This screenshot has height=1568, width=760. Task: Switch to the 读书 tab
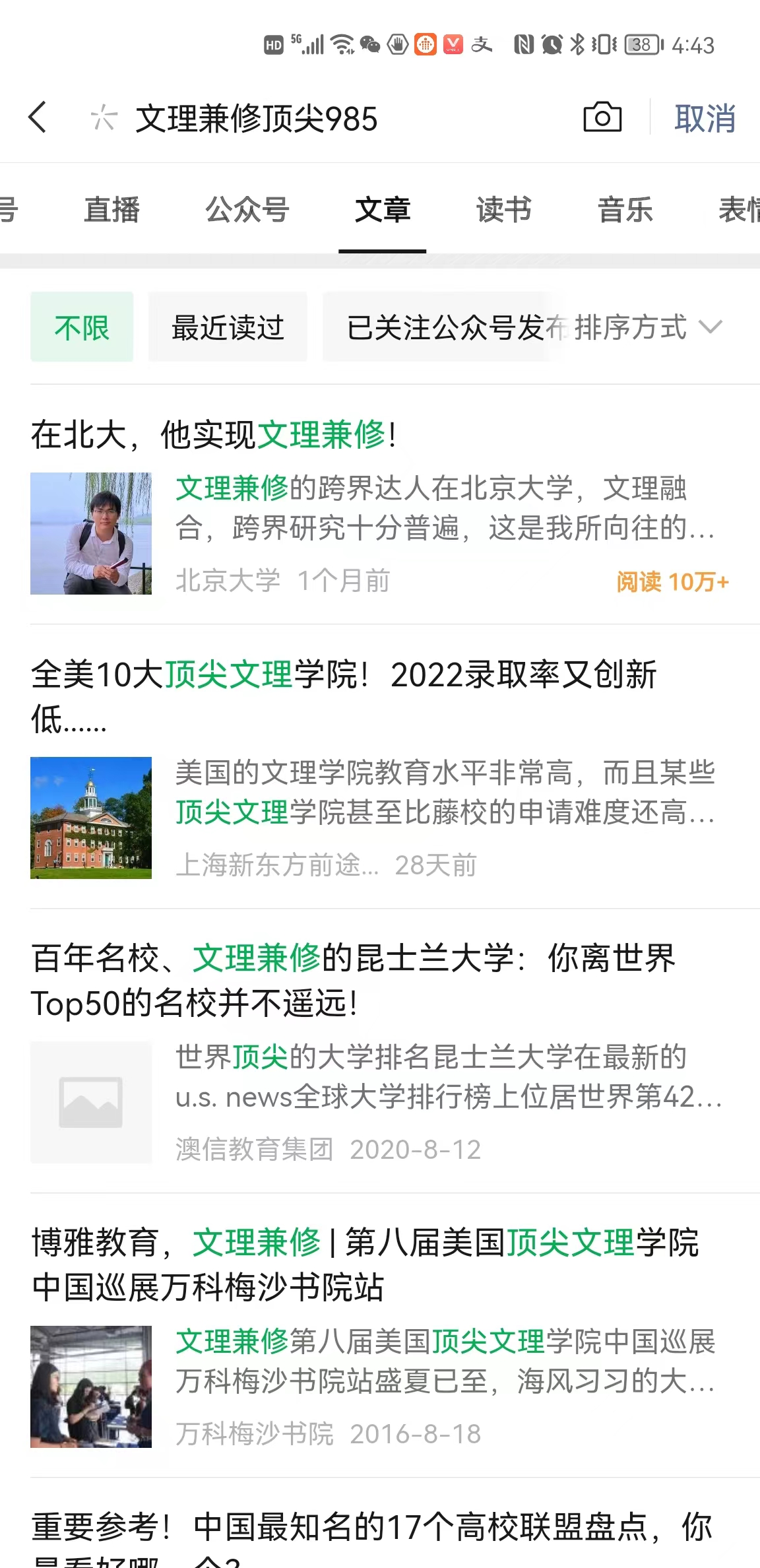(504, 211)
